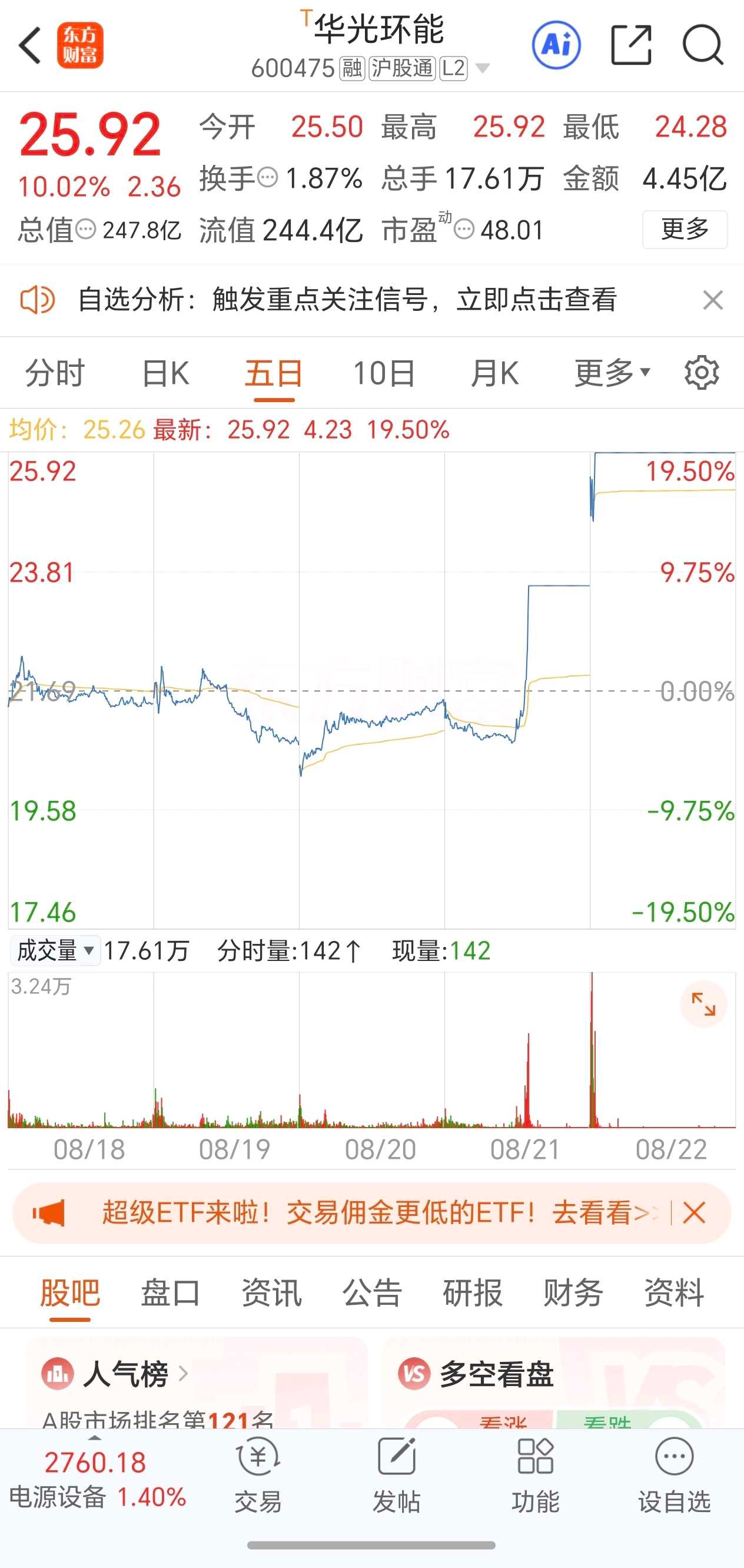The width and height of the screenshot is (744, 1568).
Task: Open the 成交量 indicator dropdown
Action: pyautogui.click(x=55, y=950)
